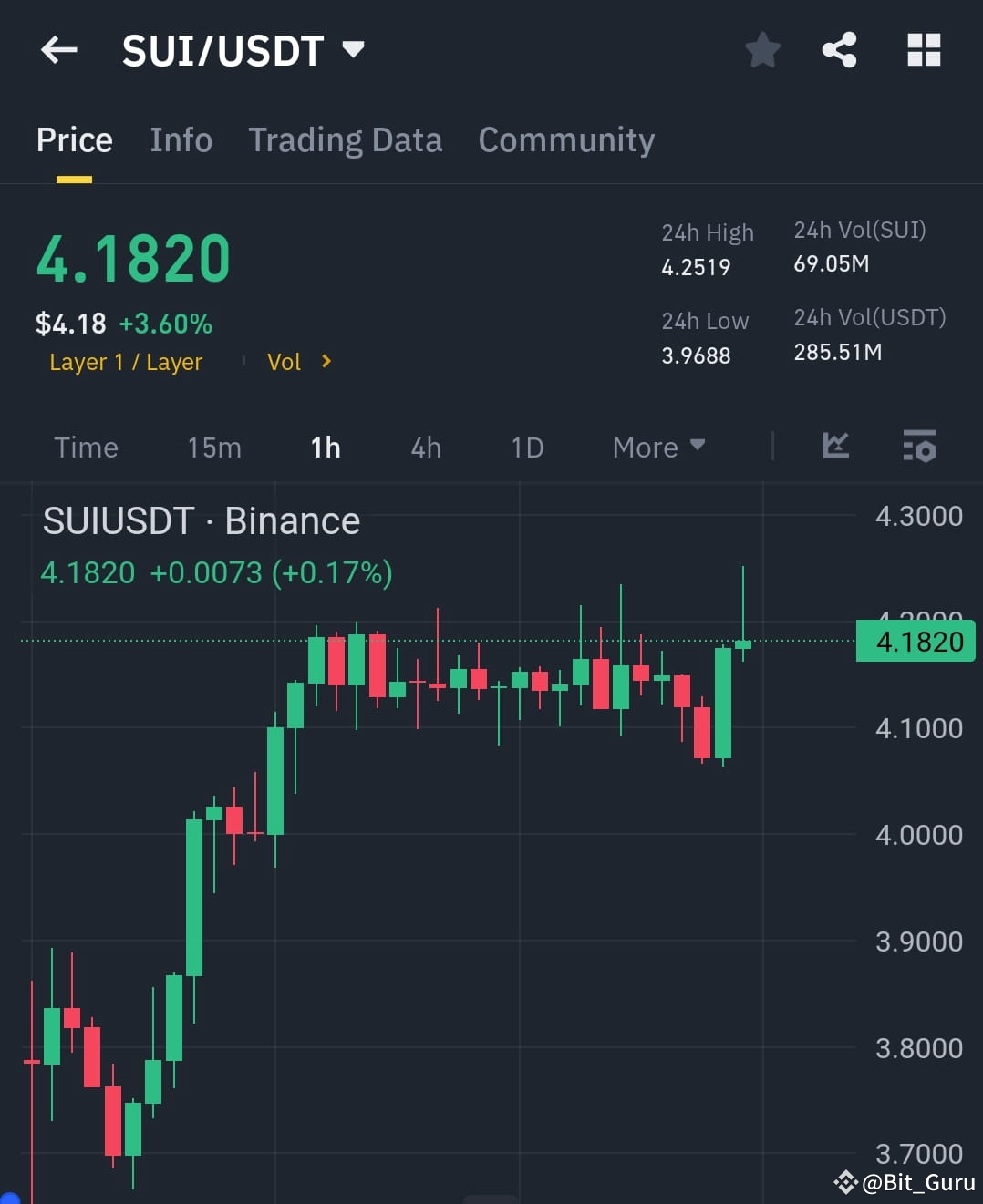Tap the green 4.1820 price label

click(915, 641)
